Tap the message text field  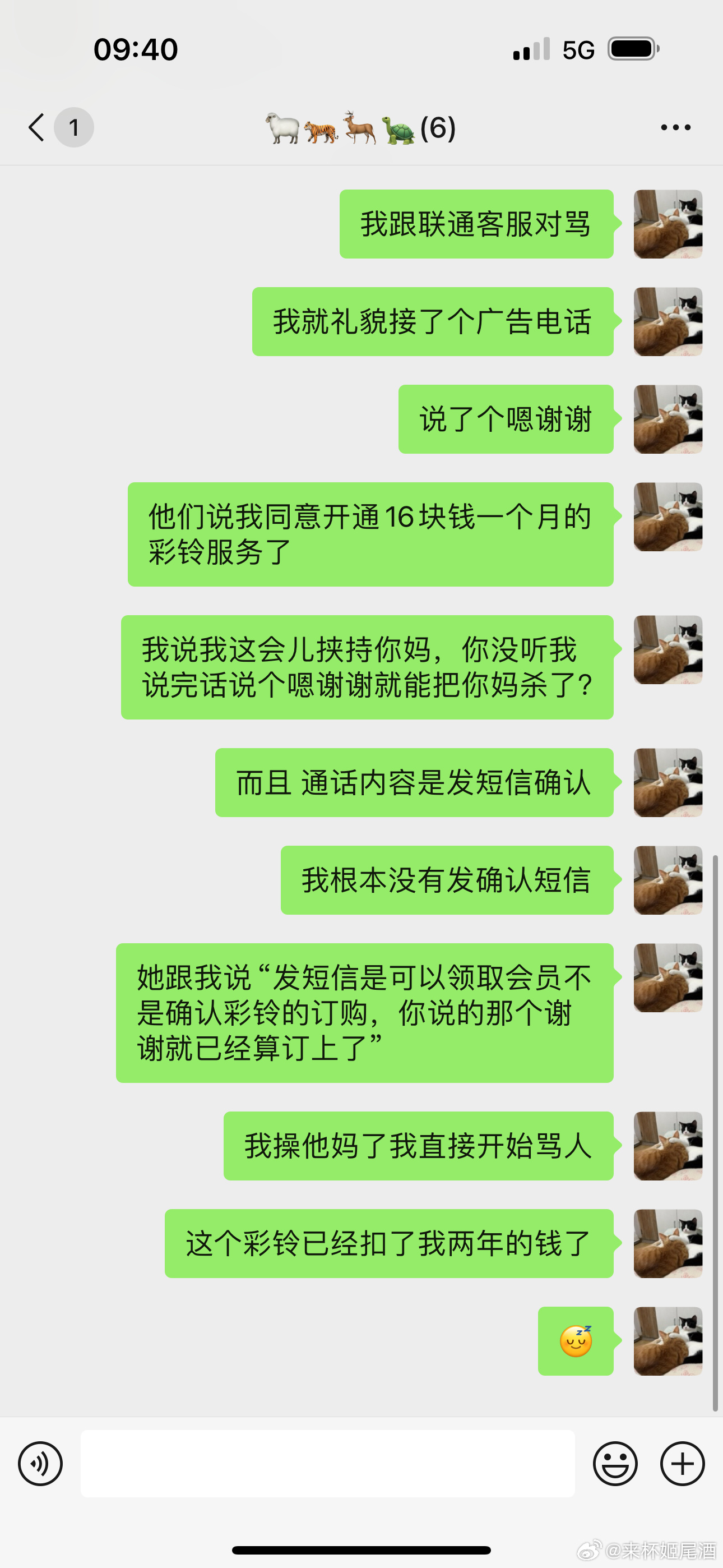pos(327,1463)
